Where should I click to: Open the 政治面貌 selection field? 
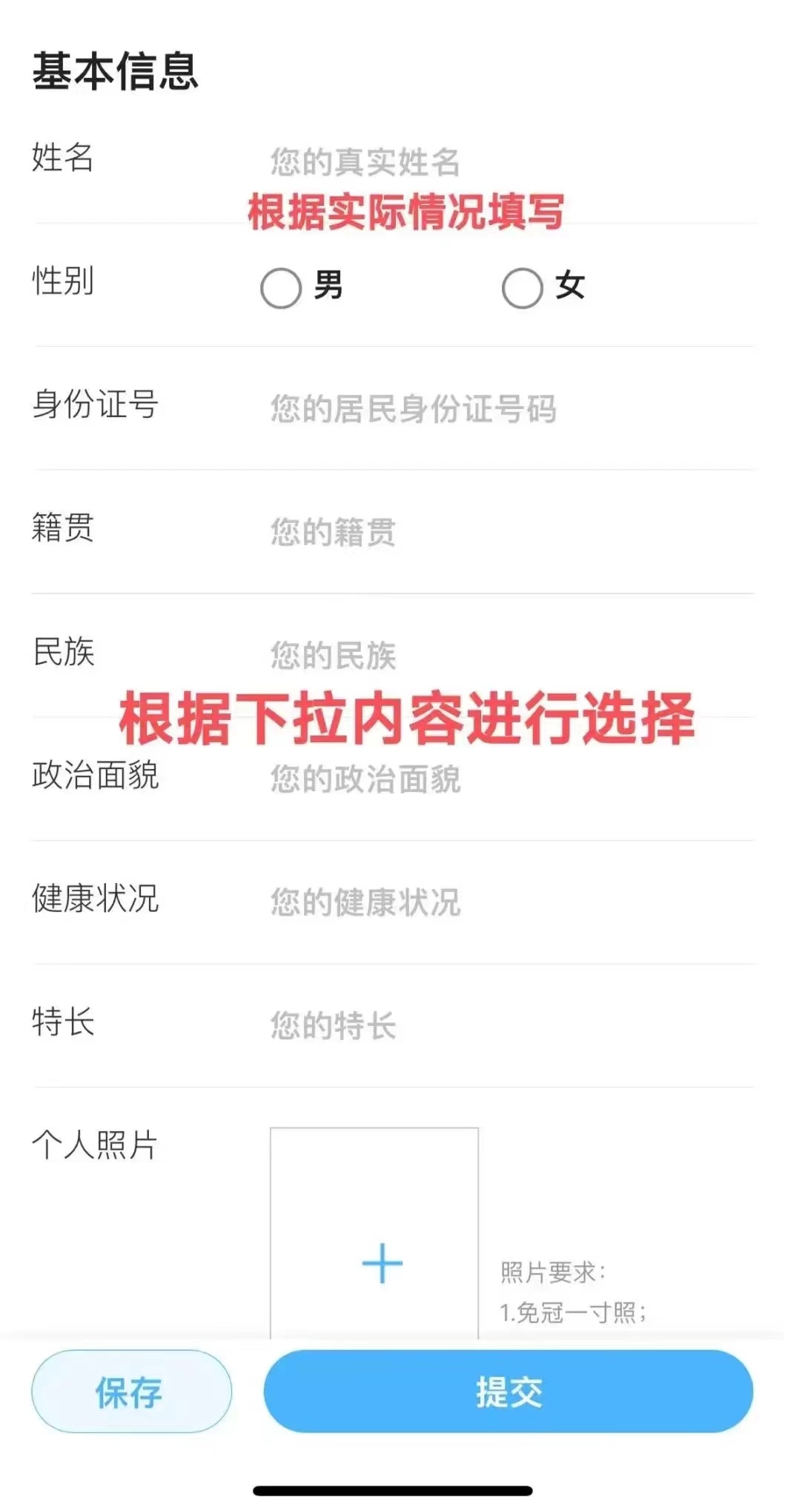(445, 779)
